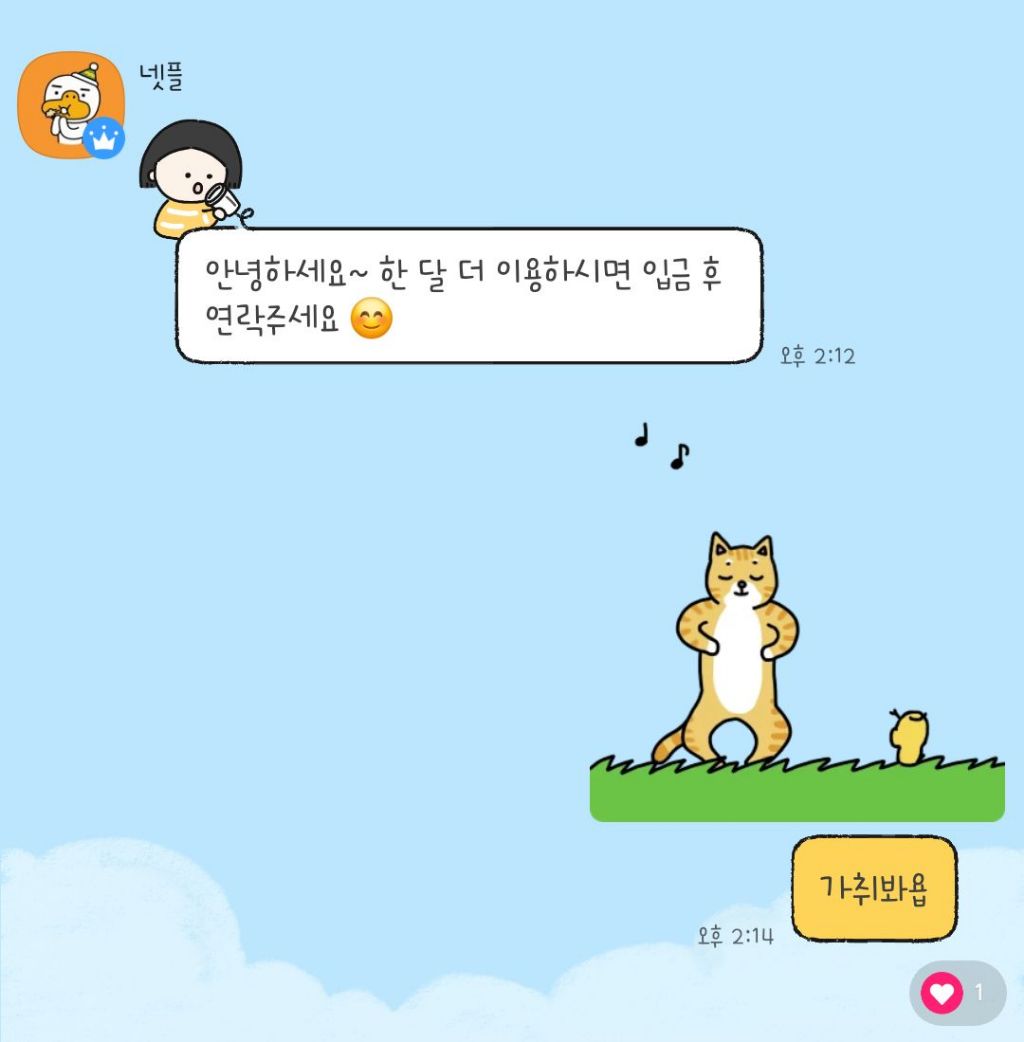The image size is (1024, 1042).
Task: Open 넷플's profile picture
Action: point(70,104)
